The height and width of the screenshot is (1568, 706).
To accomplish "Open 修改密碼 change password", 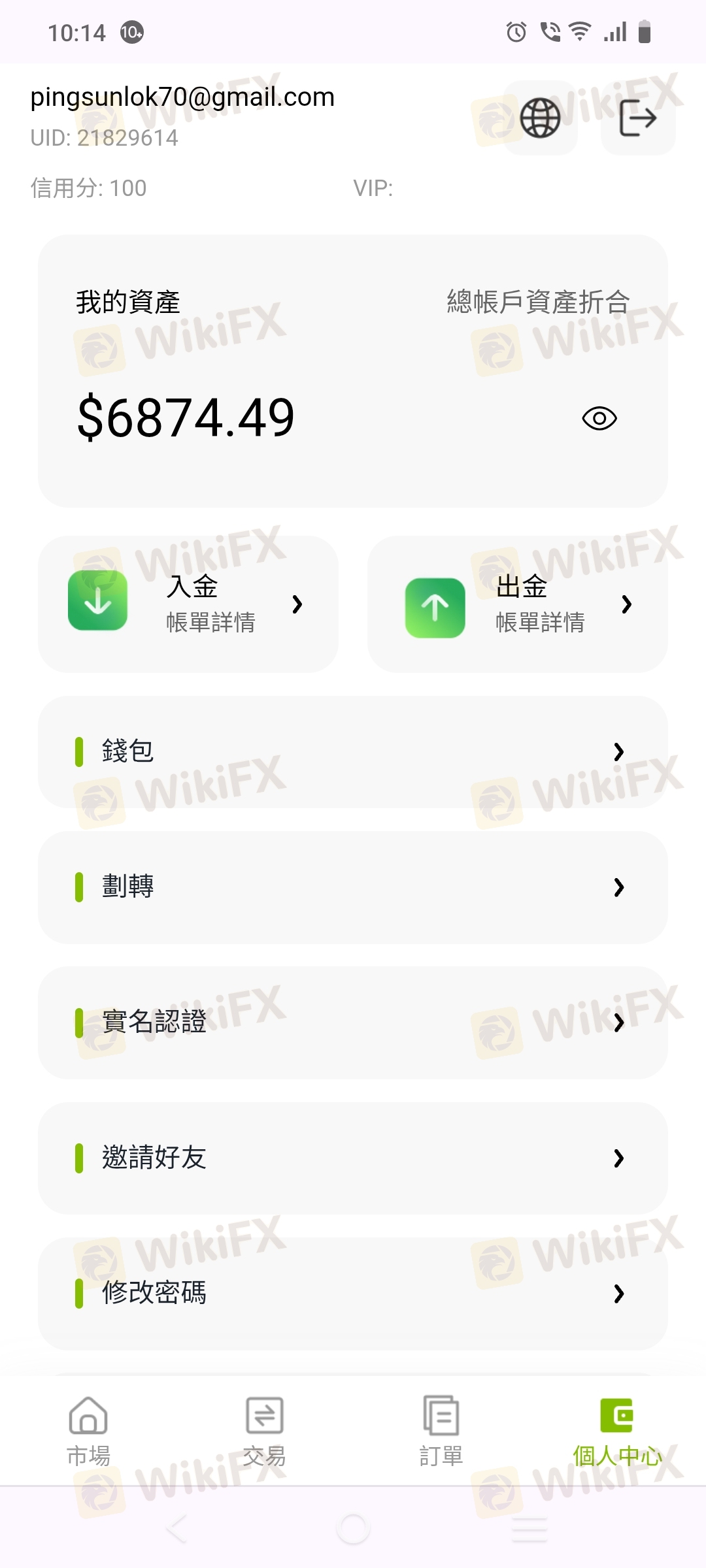I will 353,1294.
